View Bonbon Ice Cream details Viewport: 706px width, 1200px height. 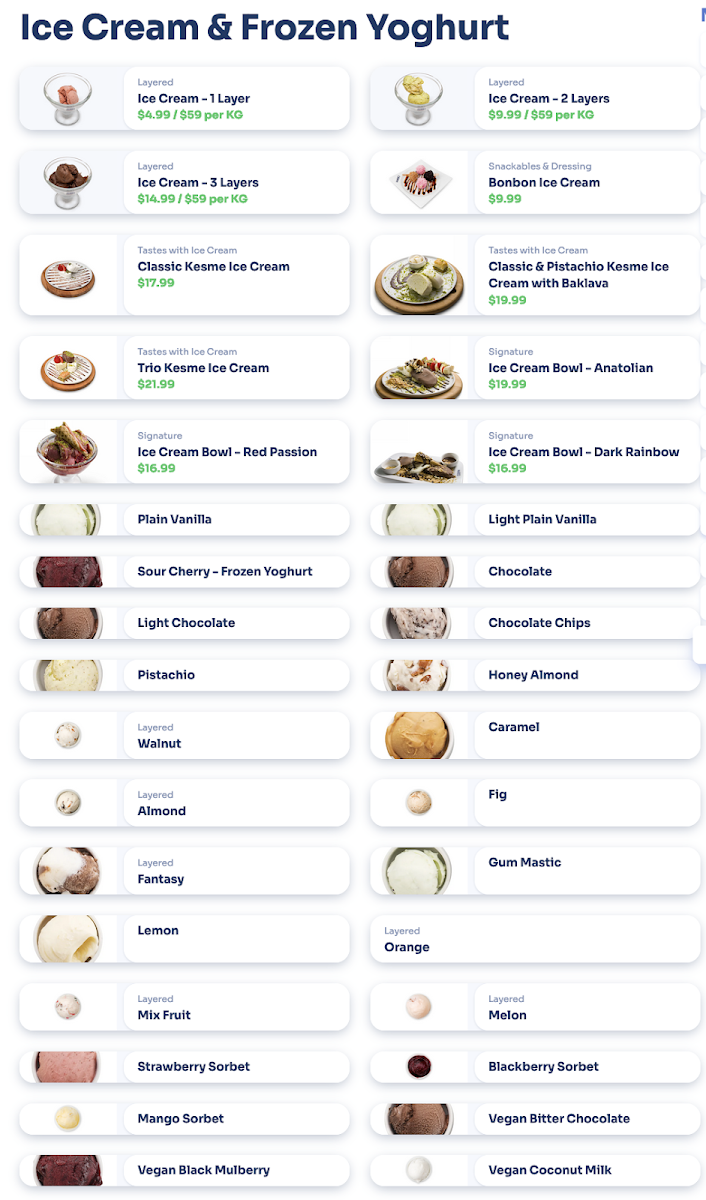point(535,182)
